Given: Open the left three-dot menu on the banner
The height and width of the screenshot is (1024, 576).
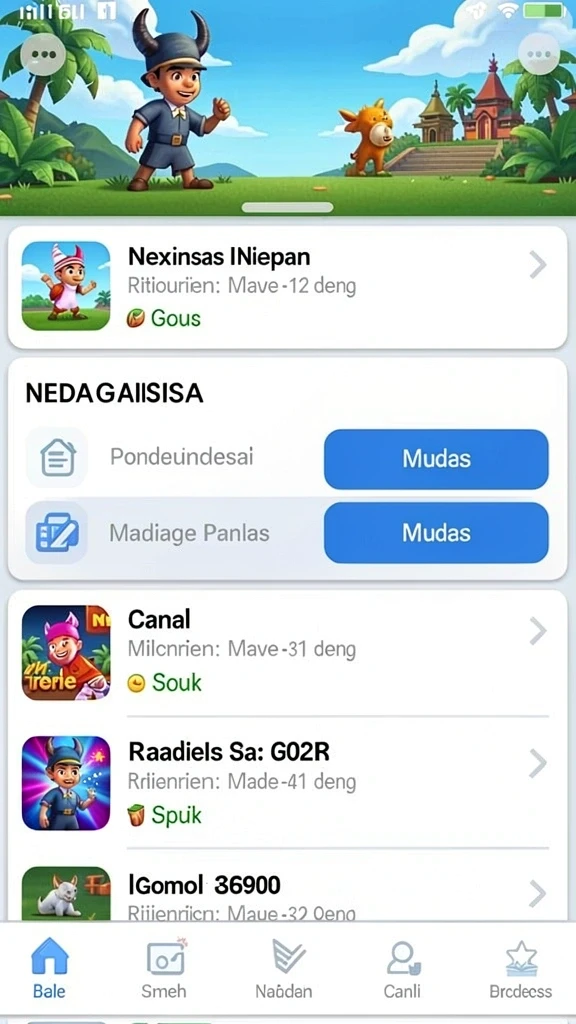Looking at the screenshot, I should pyautogui.click(x=42, y=54).
